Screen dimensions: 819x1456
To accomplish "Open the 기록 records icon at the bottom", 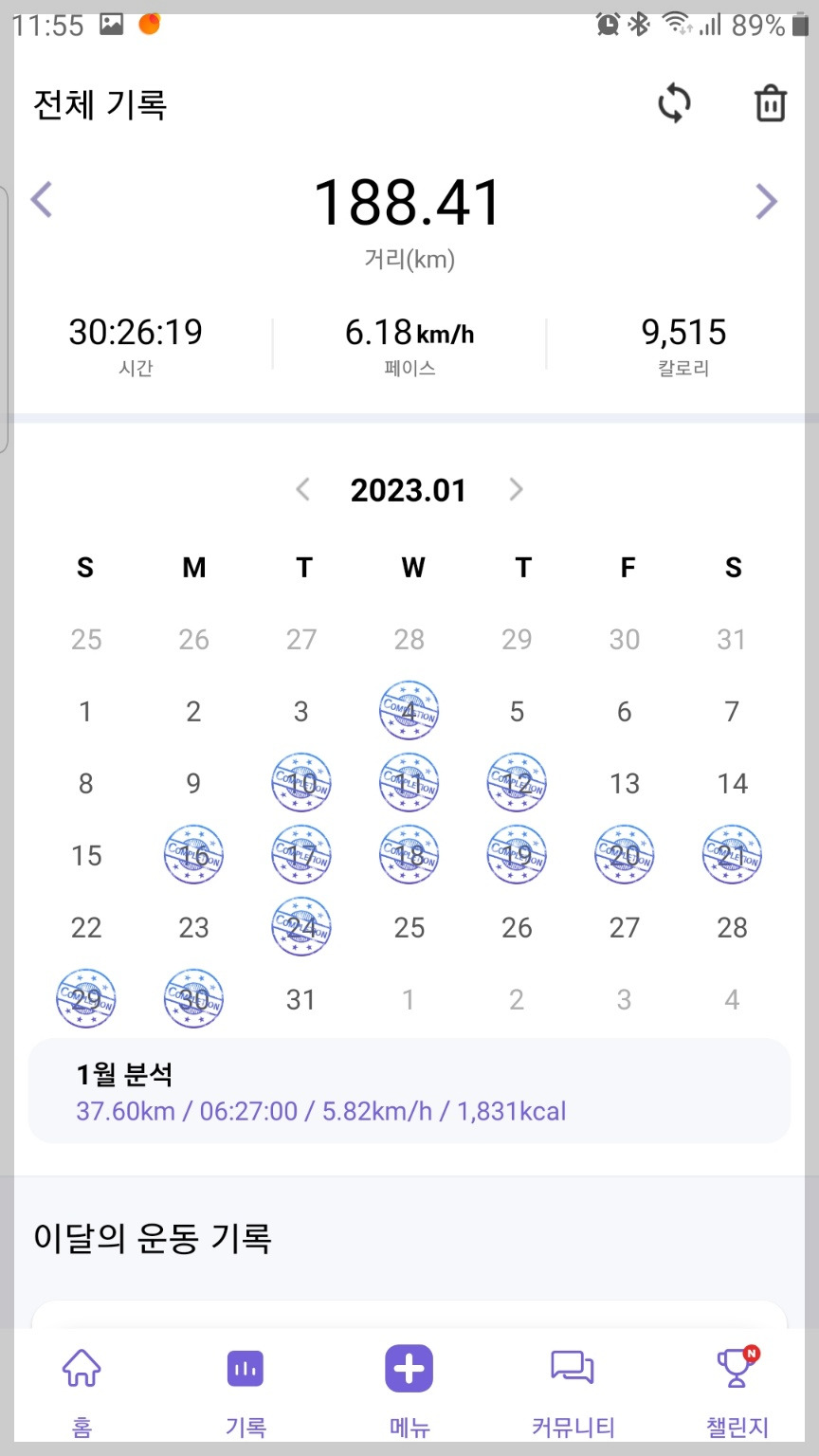I will point(245,1369).
